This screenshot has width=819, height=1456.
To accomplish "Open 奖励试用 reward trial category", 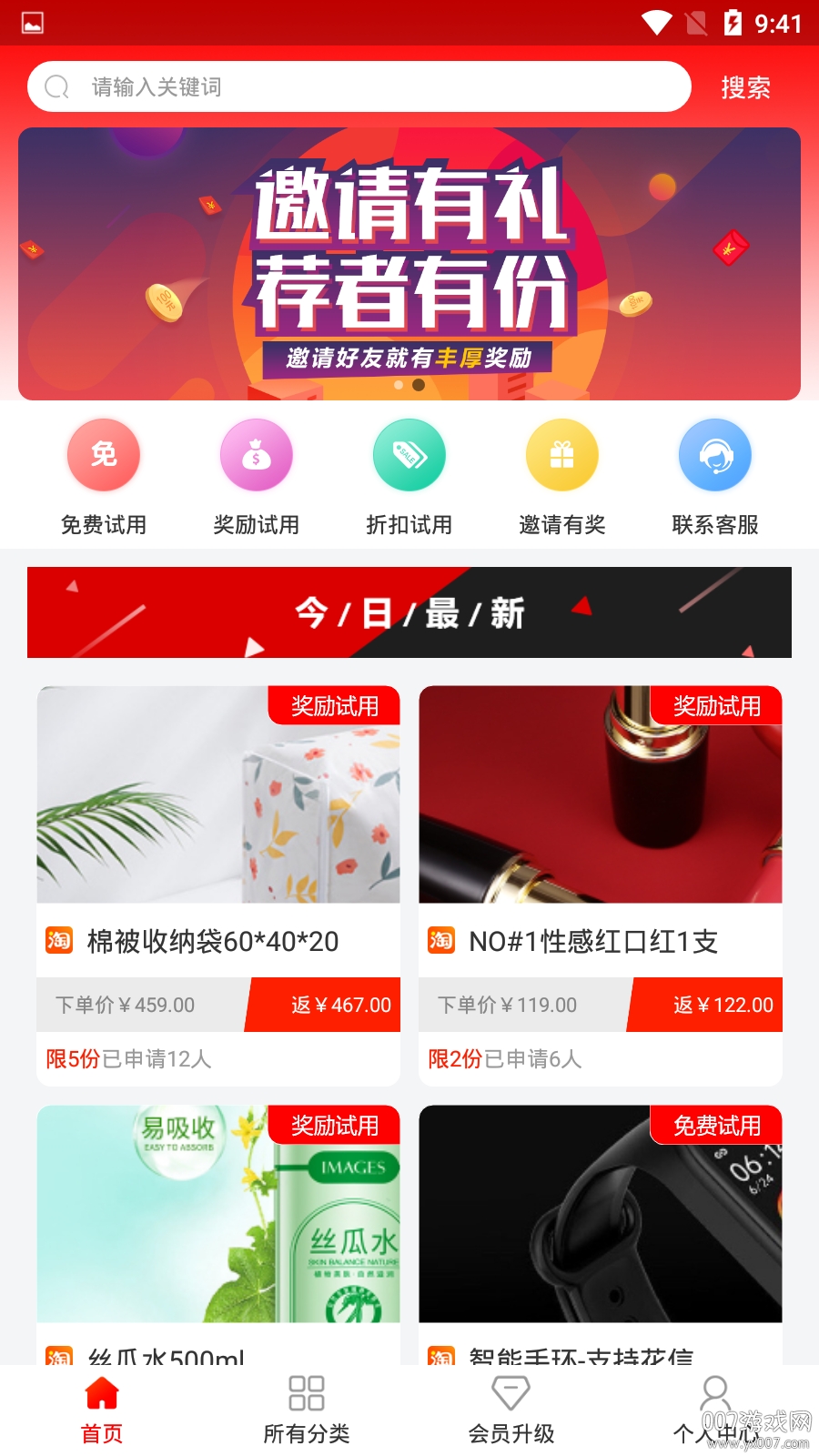I will coord(257,475).
